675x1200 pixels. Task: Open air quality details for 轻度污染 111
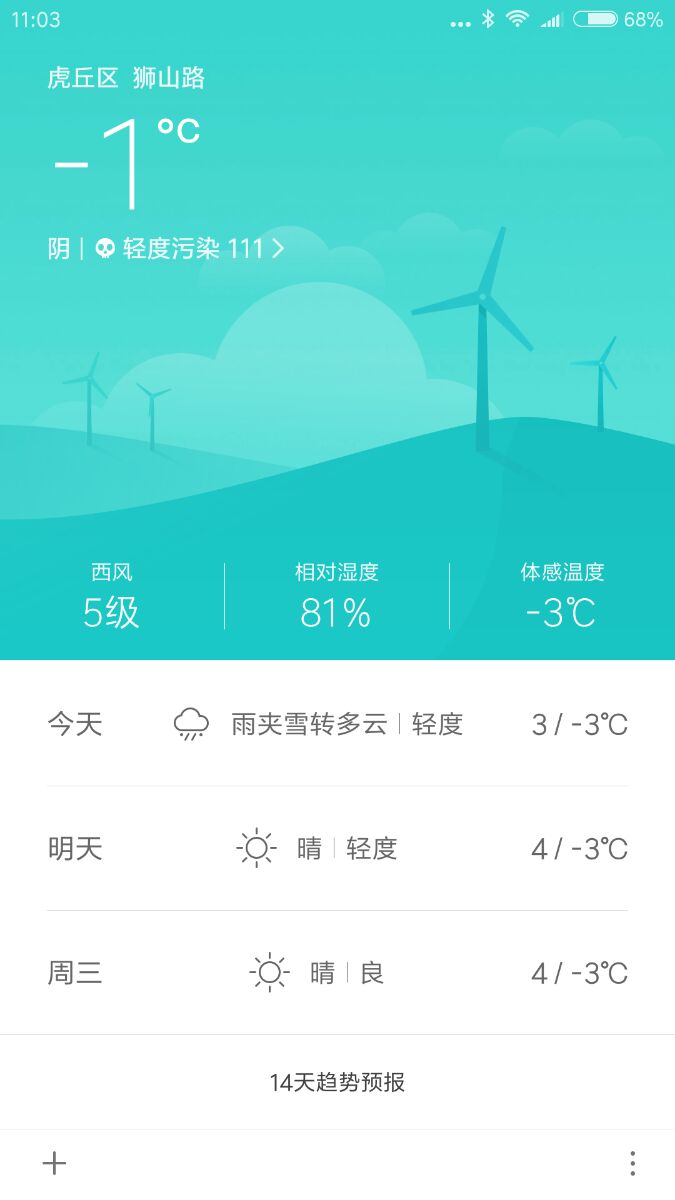tap(190, 248)
